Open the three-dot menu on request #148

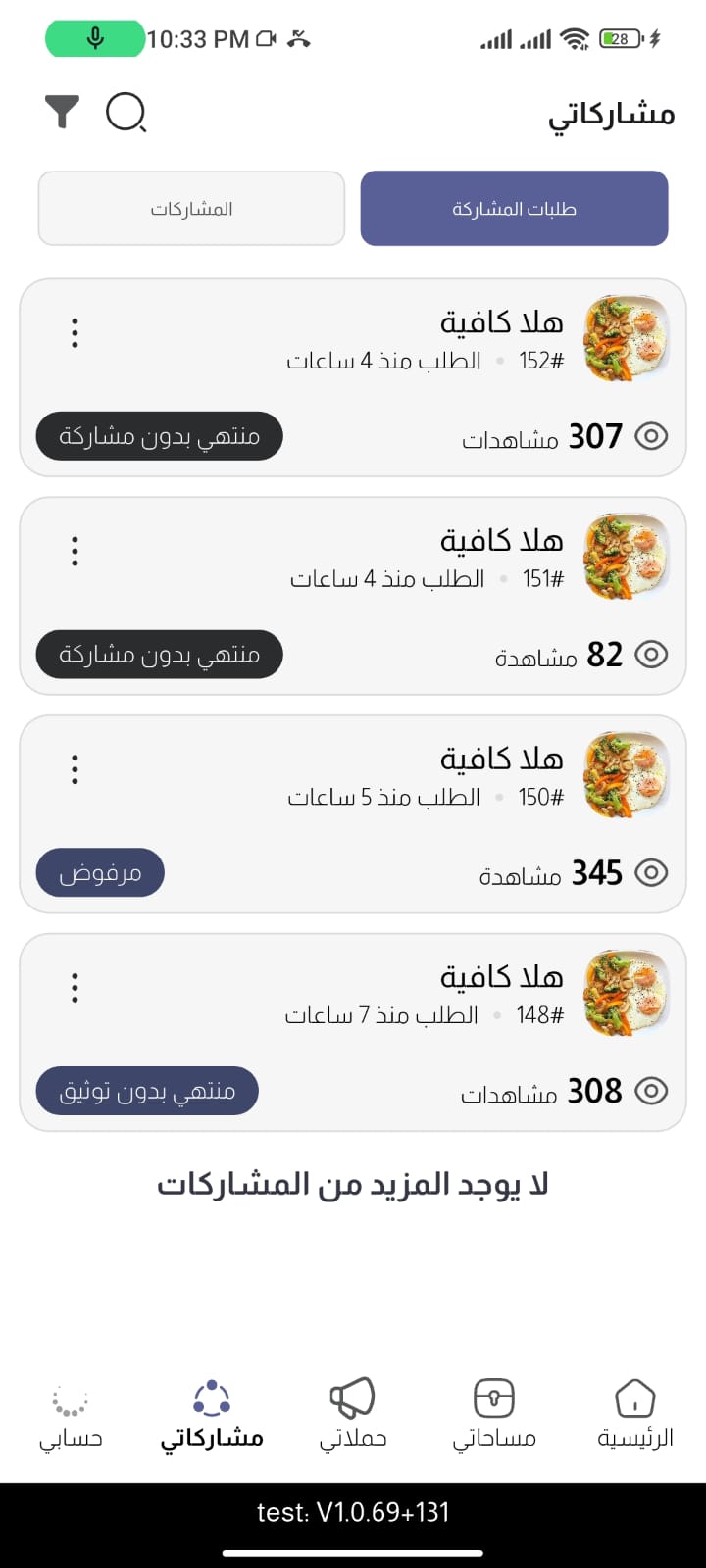click(74, 987)
